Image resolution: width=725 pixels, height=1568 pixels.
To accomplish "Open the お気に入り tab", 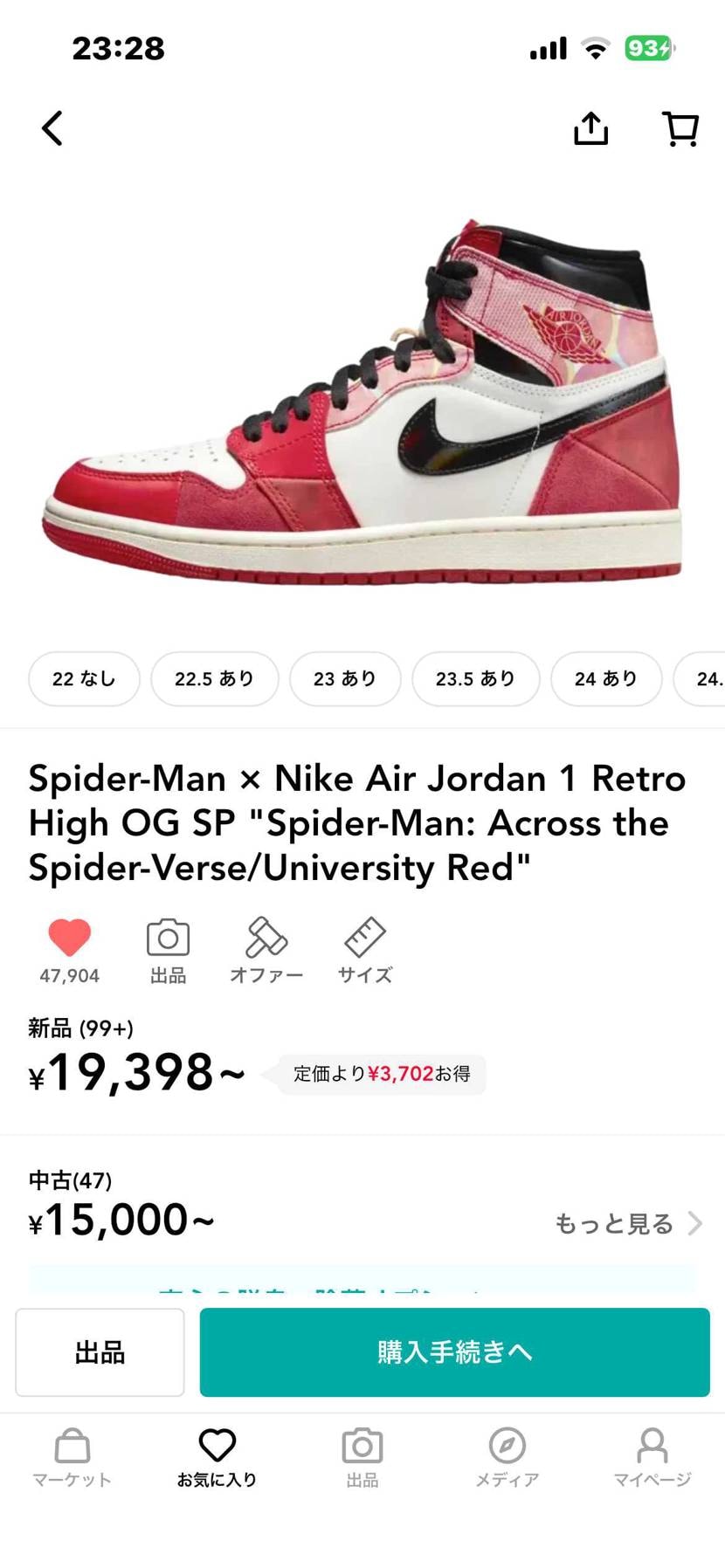I will [217, 1456].
